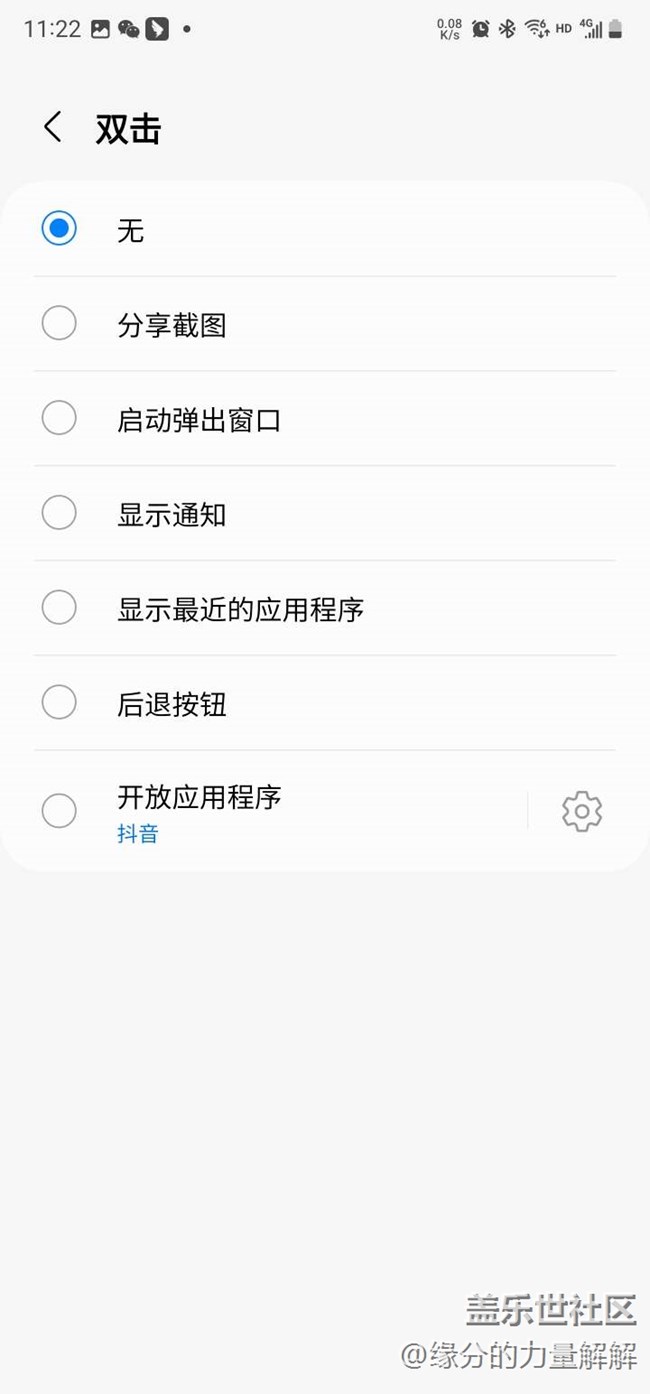Select 启动弹出窗口 option
Screen dimensions: 650x1394
pyautogui.click(x=60, y=418)
